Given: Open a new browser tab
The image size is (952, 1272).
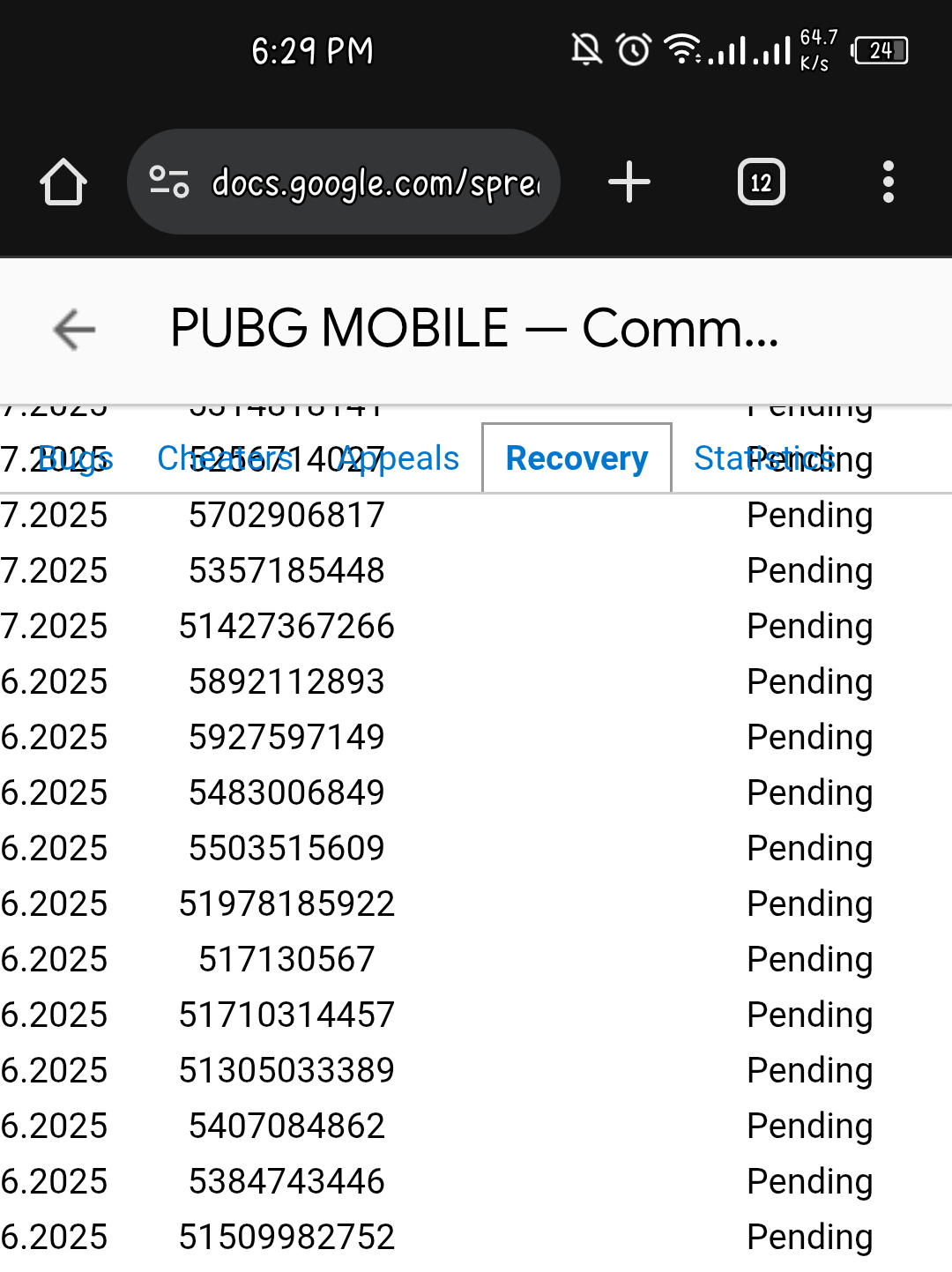Looking at the screenshot, I should click(x=629, y=182).
